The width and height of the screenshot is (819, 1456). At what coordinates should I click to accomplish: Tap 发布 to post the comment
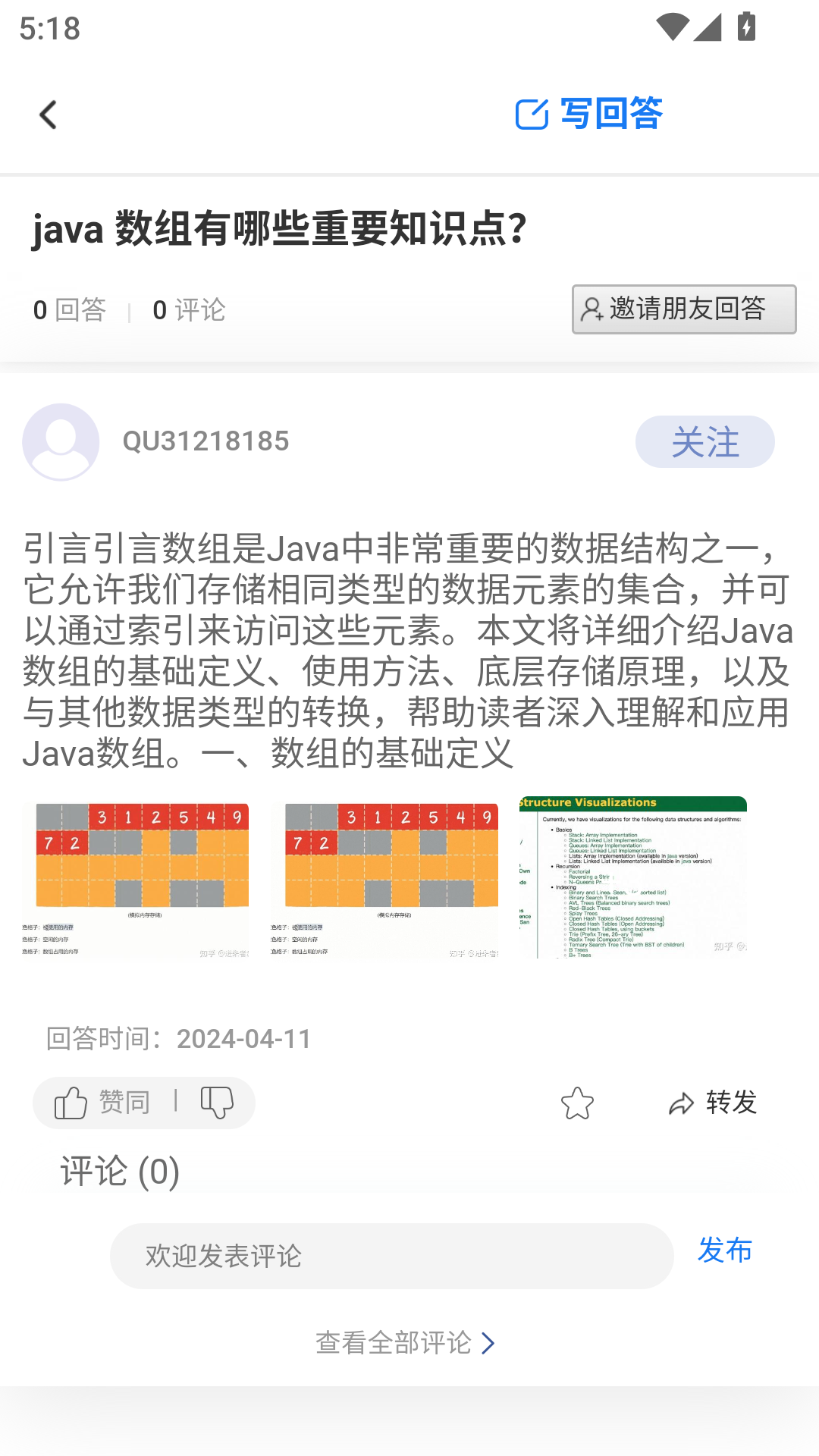point(724,1250)
